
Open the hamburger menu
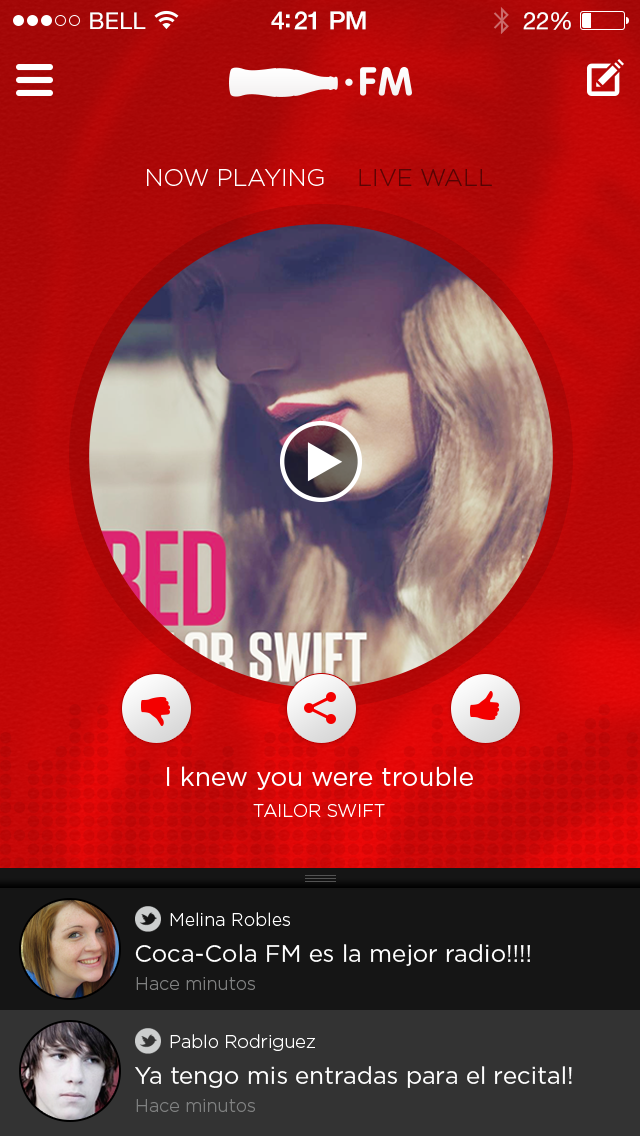35,80
